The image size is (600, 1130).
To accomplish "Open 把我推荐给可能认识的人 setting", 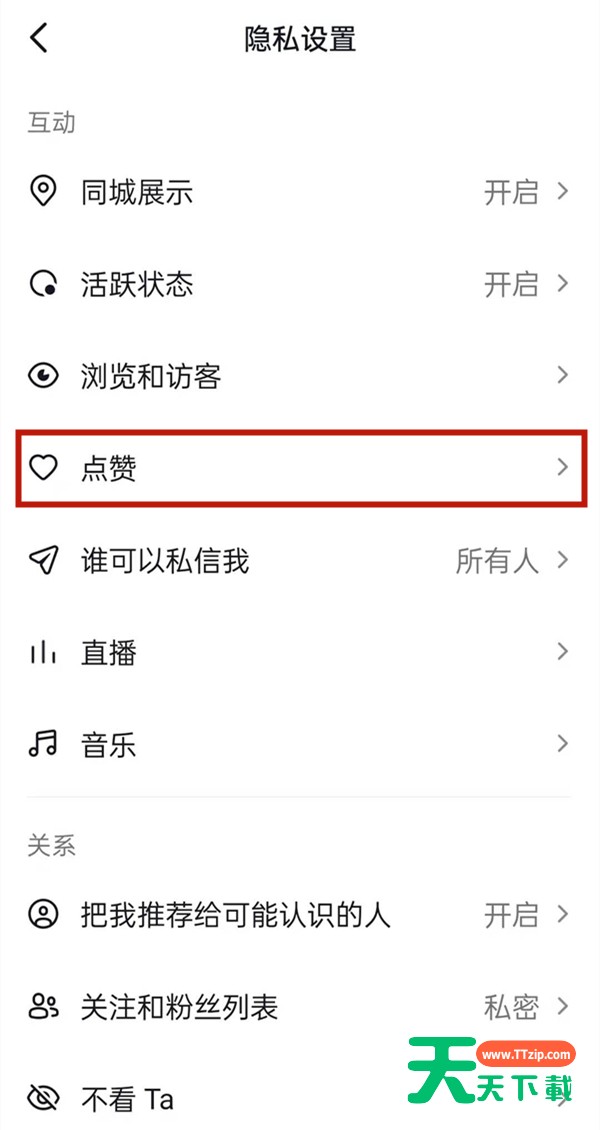I will 300,914.
